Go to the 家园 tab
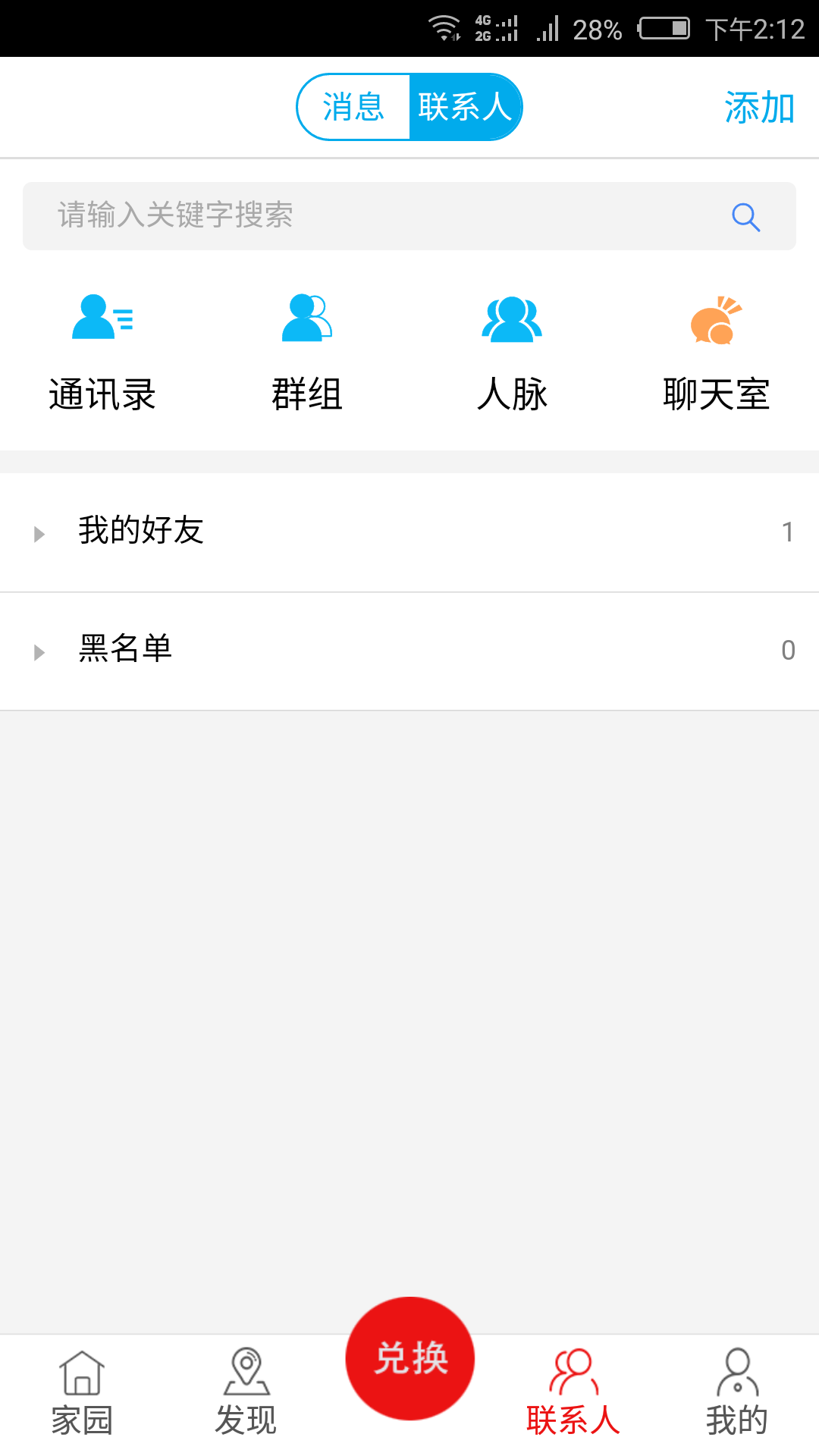The width and height of the screenshot is (819, 1456). click(82, 1394)
